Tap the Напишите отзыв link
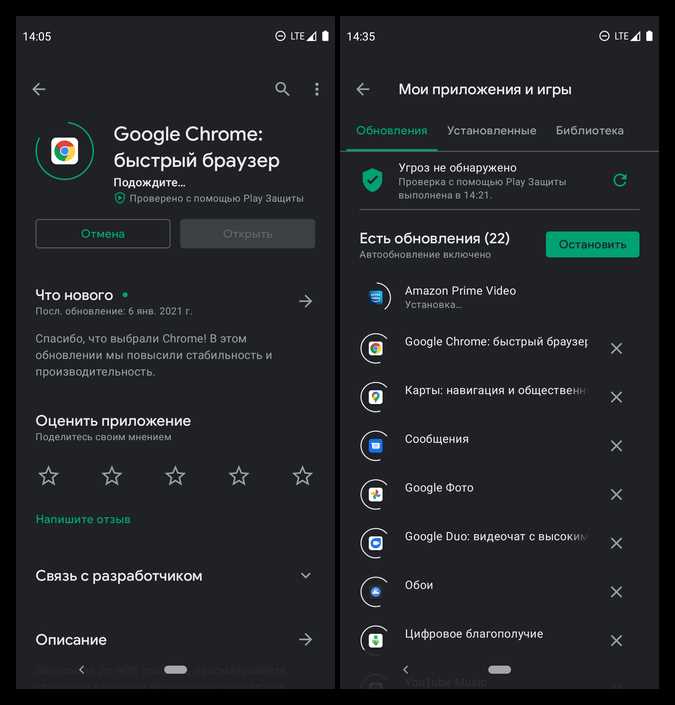The image size is (675, 705). (x=83, y=519)
